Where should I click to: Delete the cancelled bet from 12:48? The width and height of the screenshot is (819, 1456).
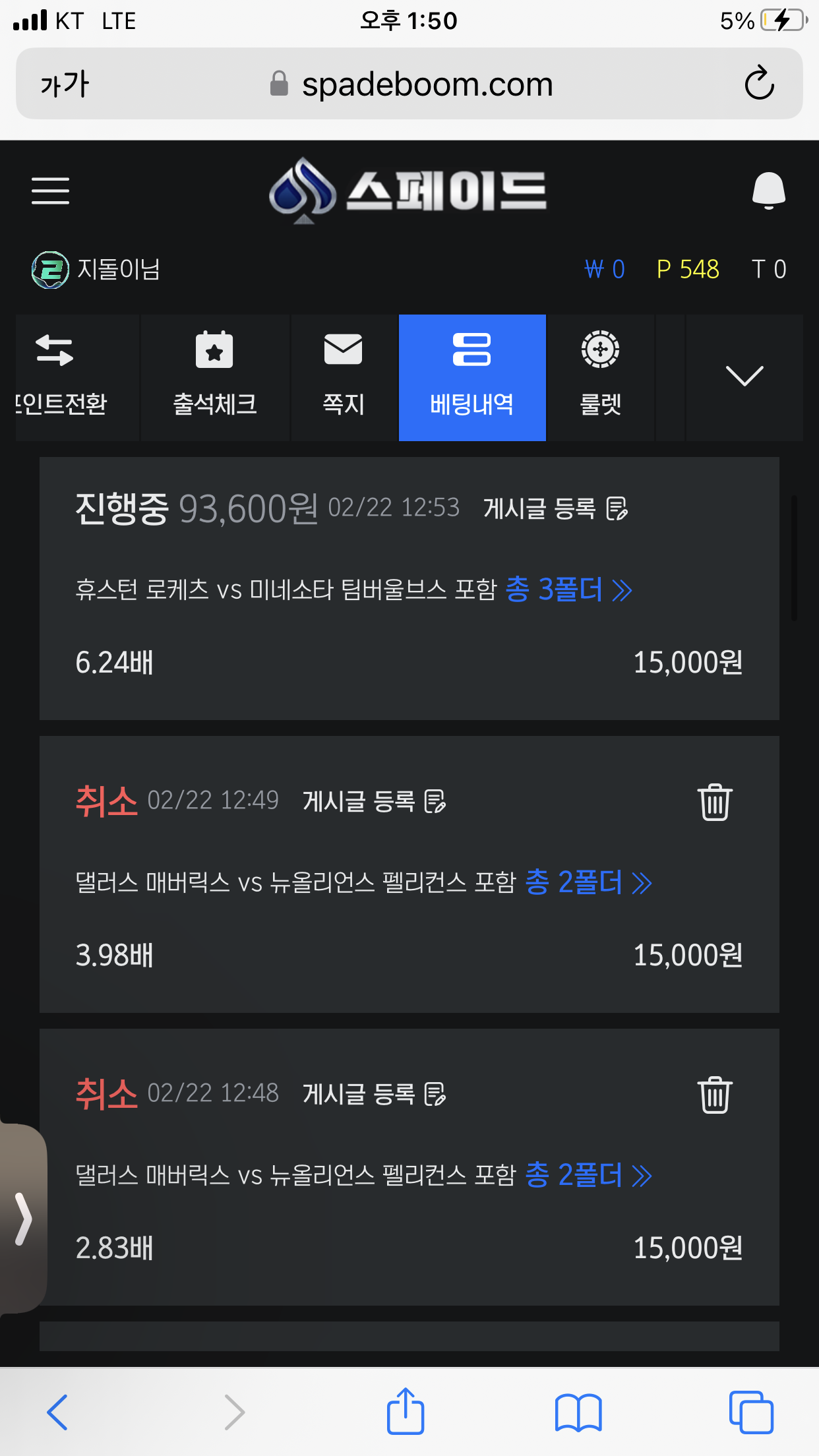click(715, 1095)
